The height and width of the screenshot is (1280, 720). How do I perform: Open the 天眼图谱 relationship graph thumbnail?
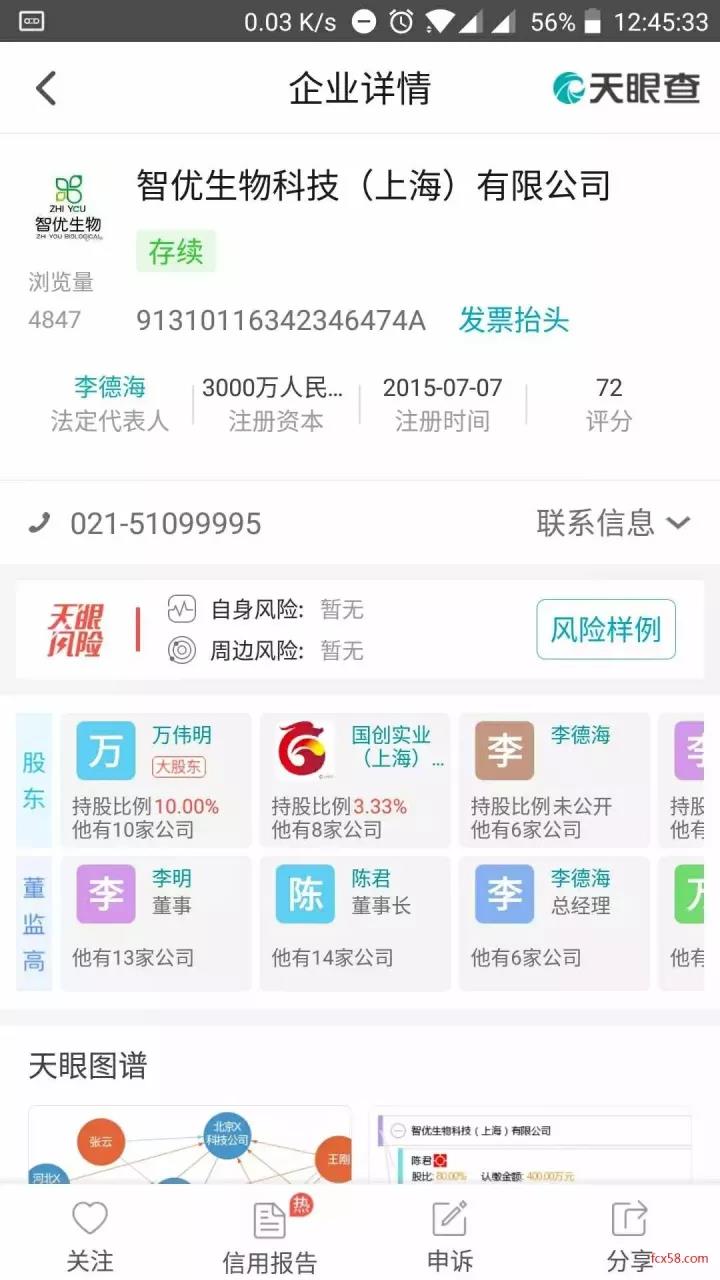click(x=190, y=1145)
